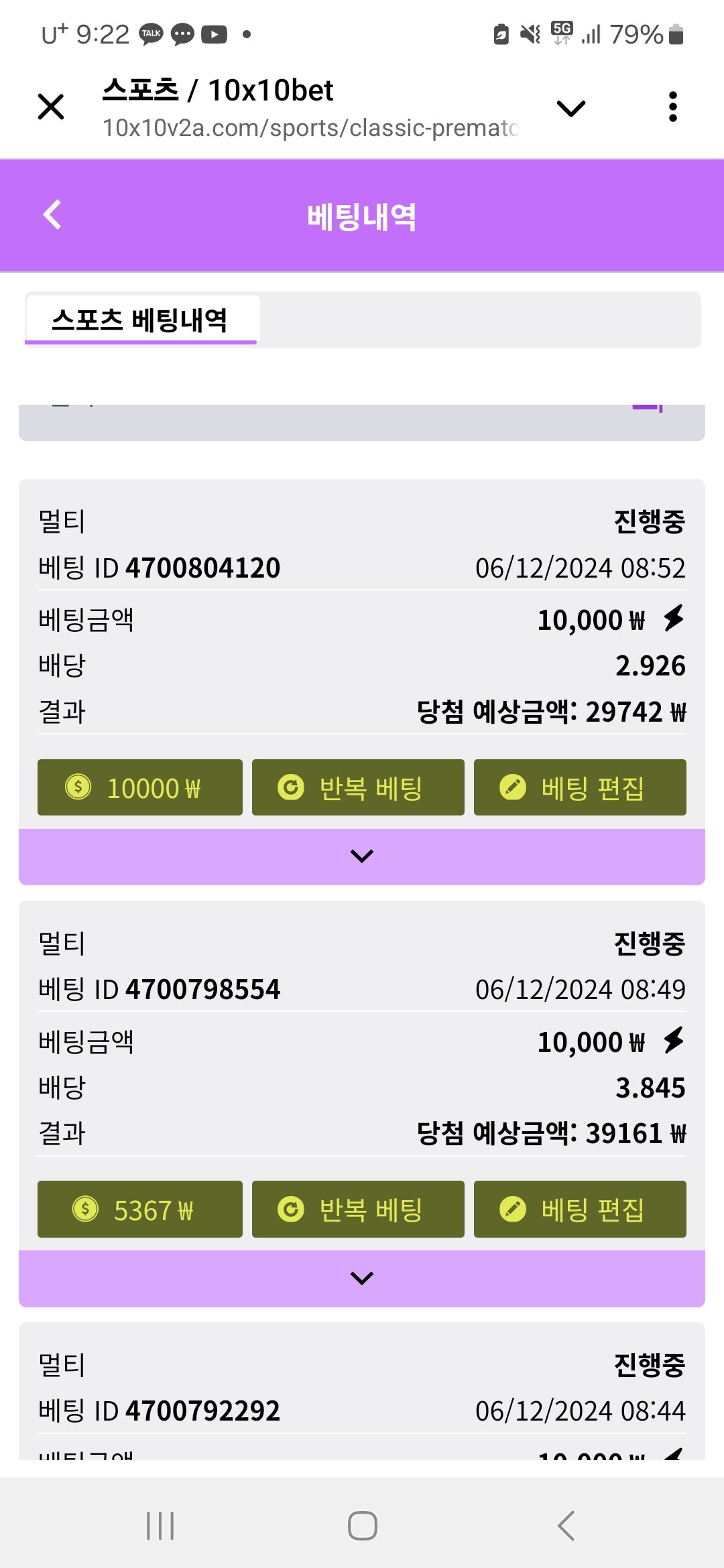
Task: Cash out 10000 ₩ on bet 4700804120
Action: [140, 787]
